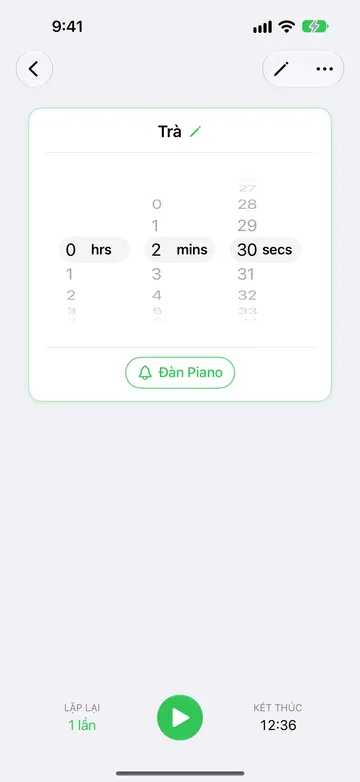
Task: Choose 29 in the seconds wheel
Action: 247,226
